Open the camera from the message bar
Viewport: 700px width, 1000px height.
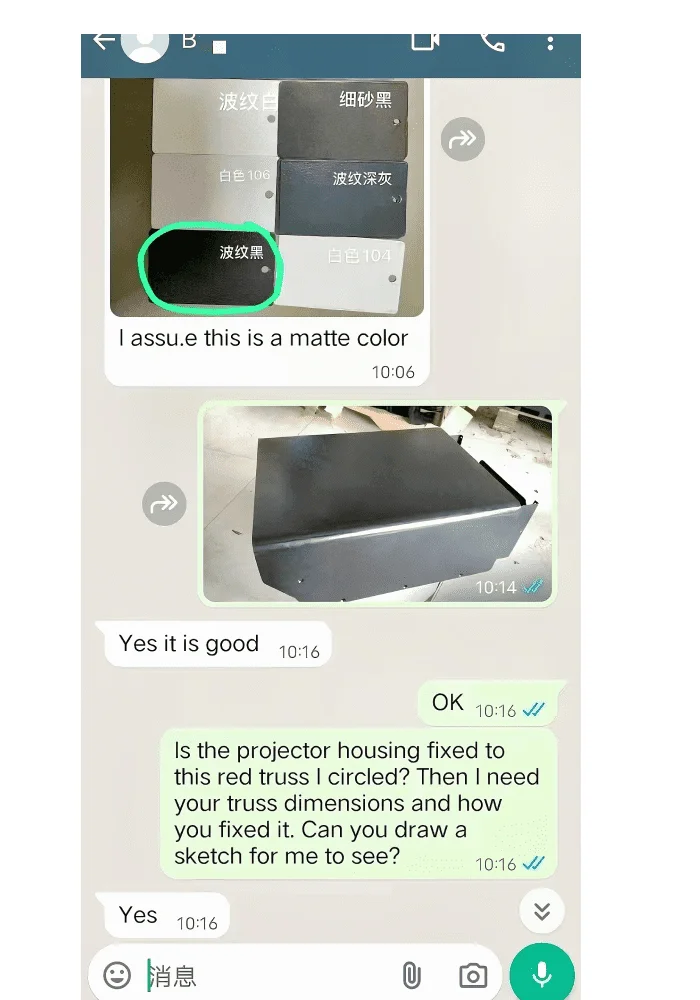pyautogui.click(x=472, y=975)
